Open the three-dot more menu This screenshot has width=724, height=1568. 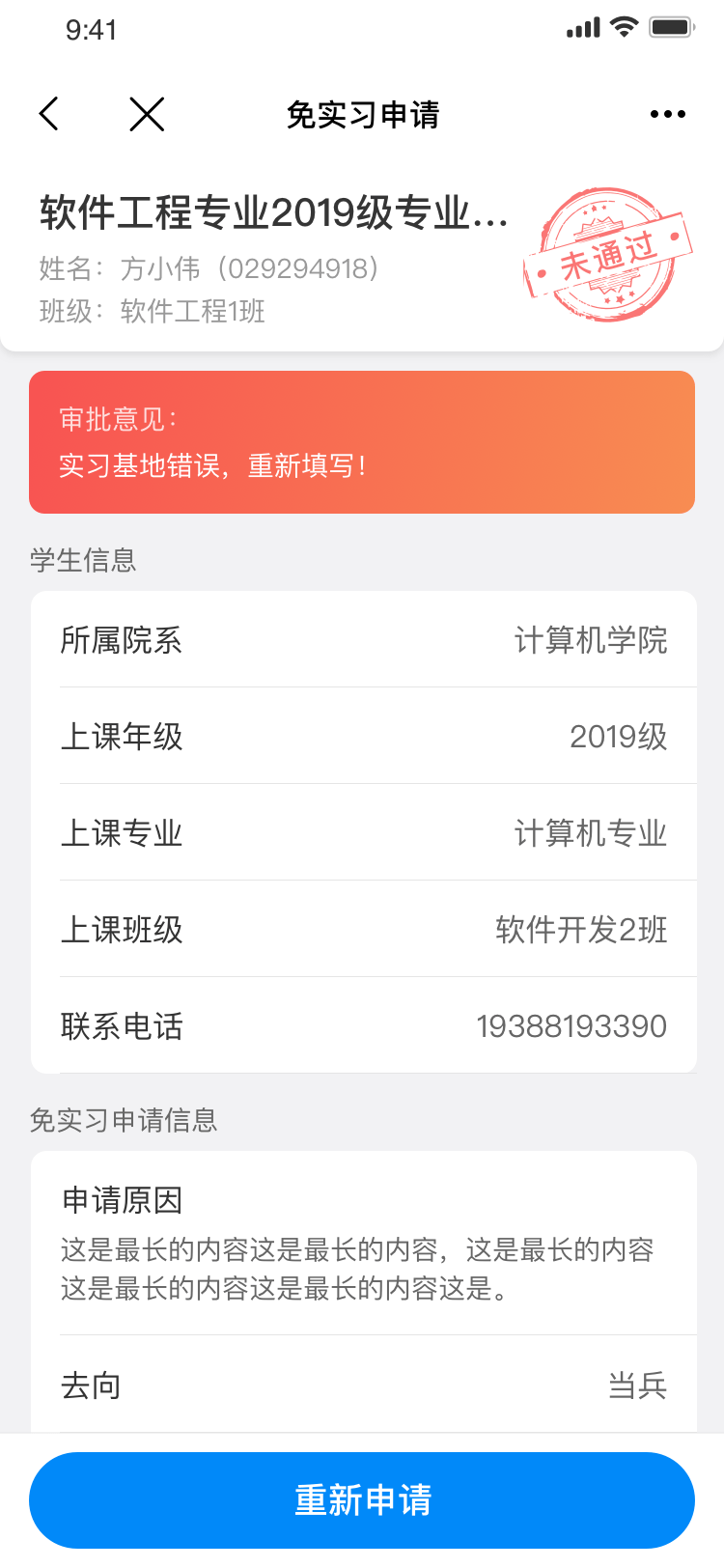[667, 114]
